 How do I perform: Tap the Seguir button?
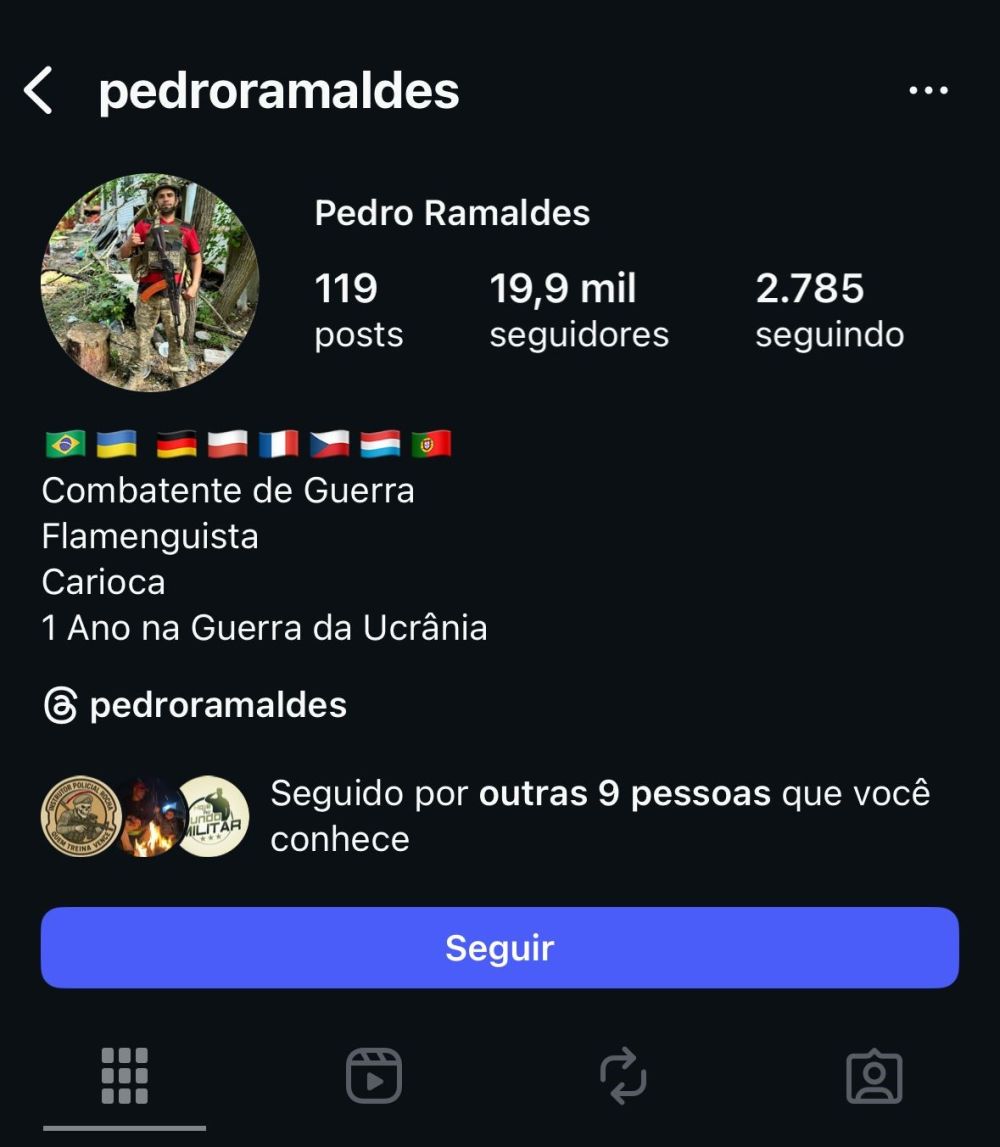(499, 948)
